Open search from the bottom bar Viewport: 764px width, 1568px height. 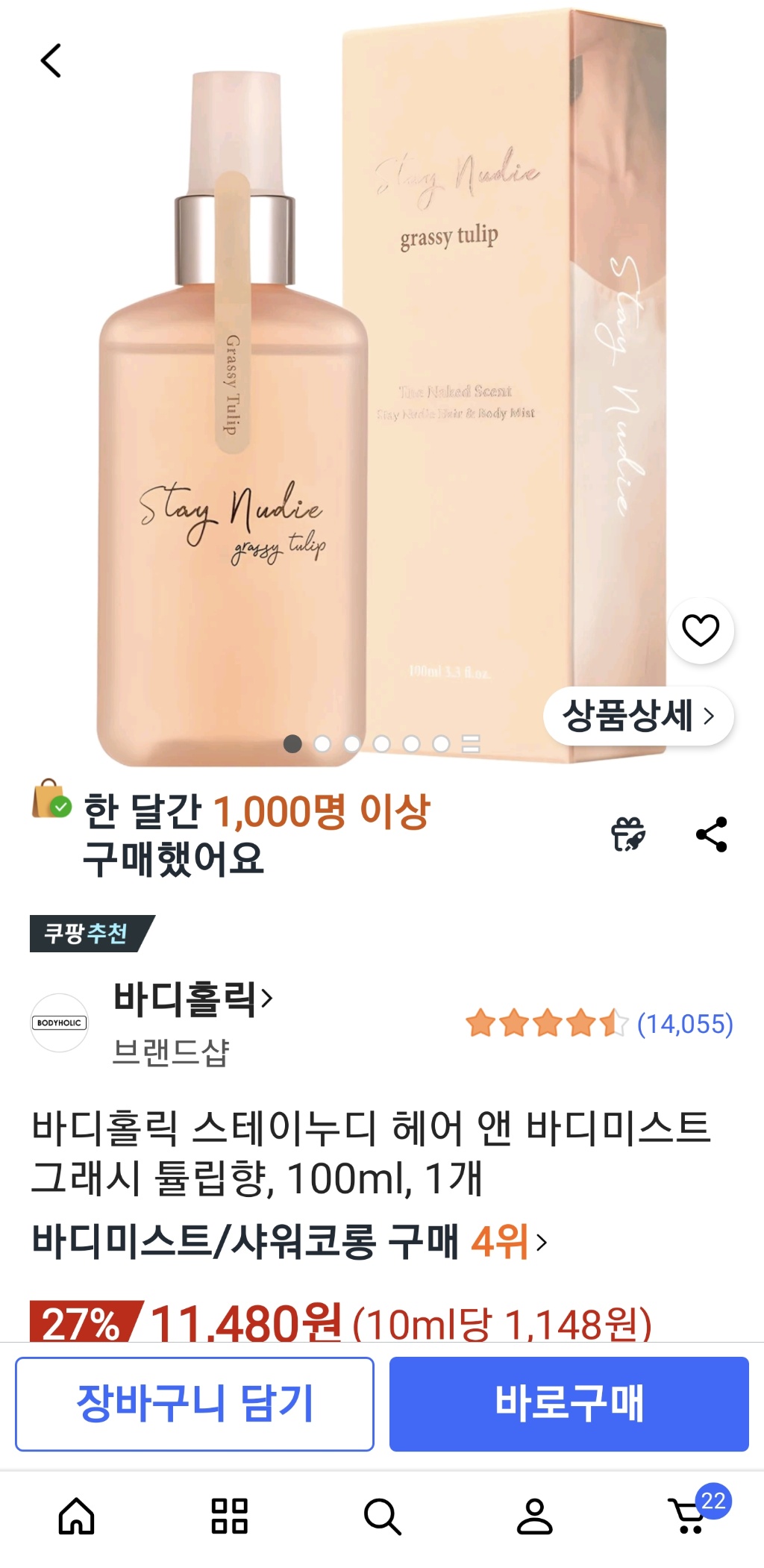coord(382,1516)
